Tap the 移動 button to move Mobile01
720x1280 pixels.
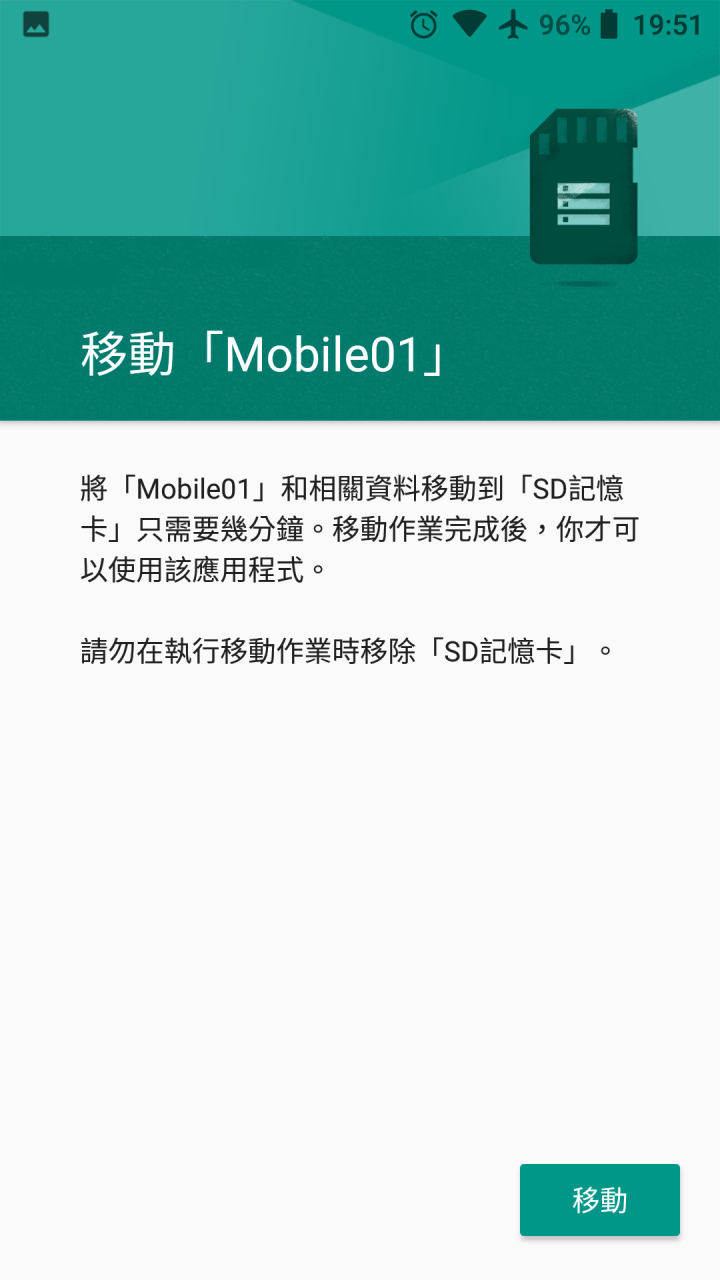599,1199
